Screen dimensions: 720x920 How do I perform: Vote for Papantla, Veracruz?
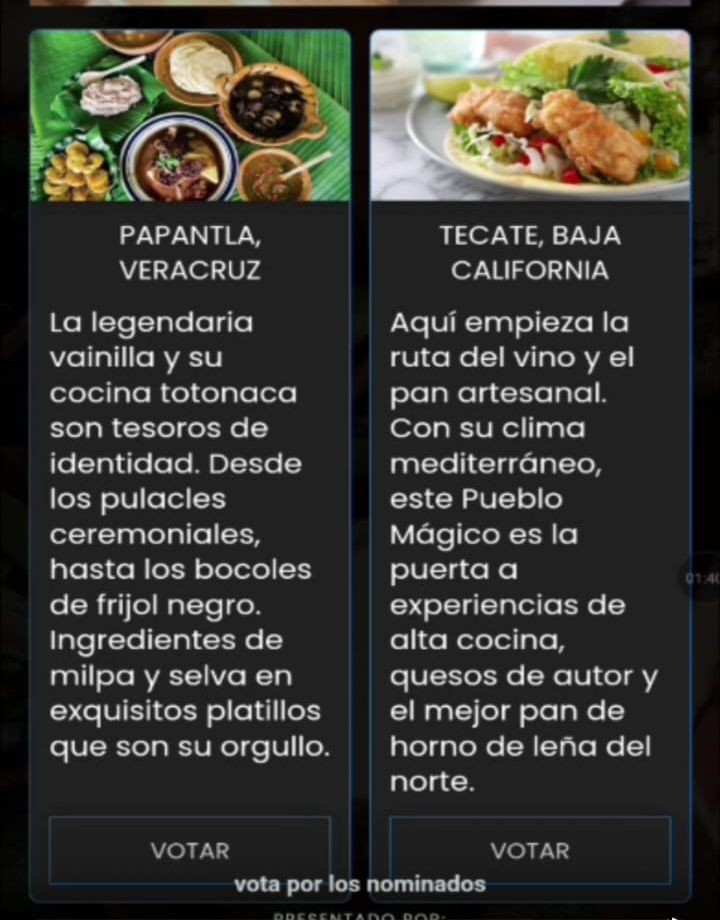click(190, 850)
